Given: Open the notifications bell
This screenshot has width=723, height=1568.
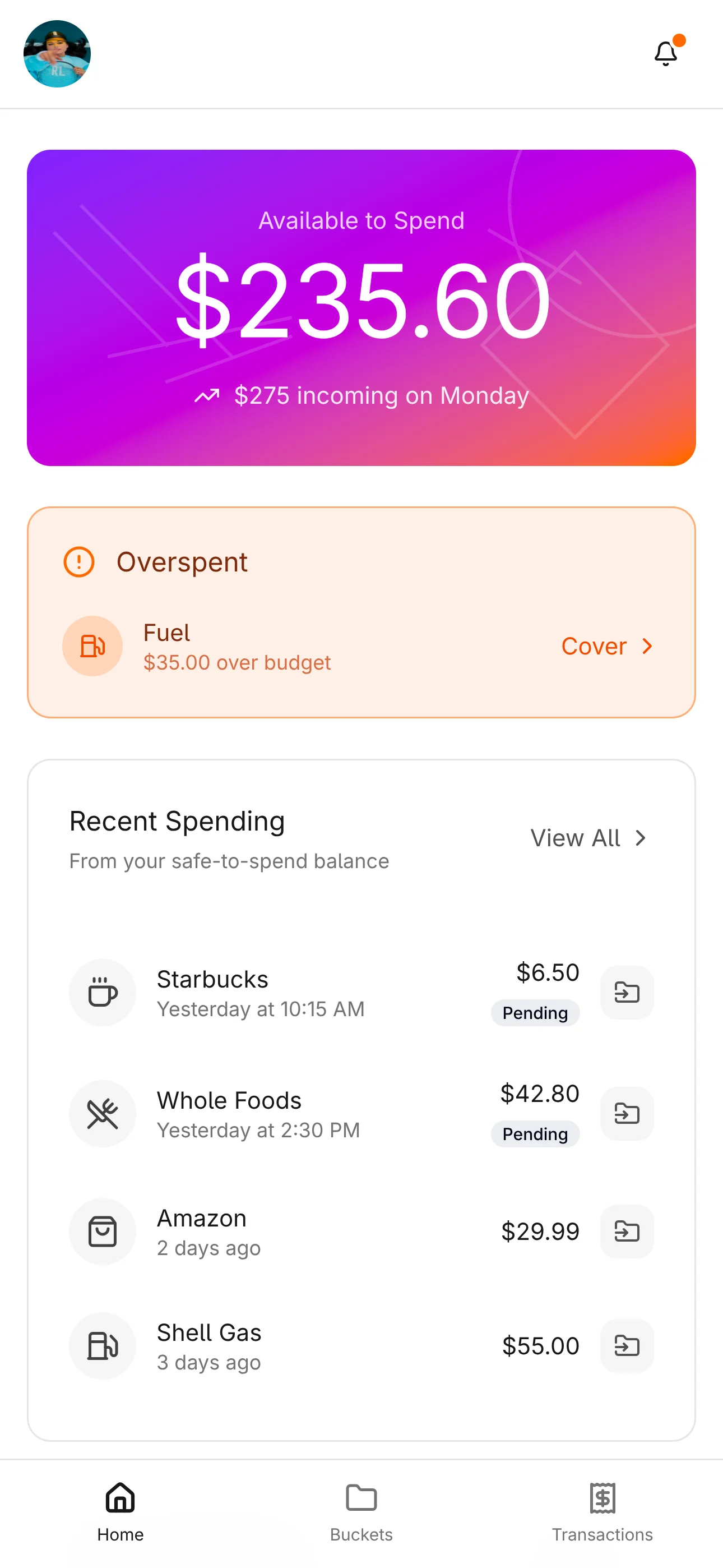Looking at the screenshot, I should click(x=666, y=54).
